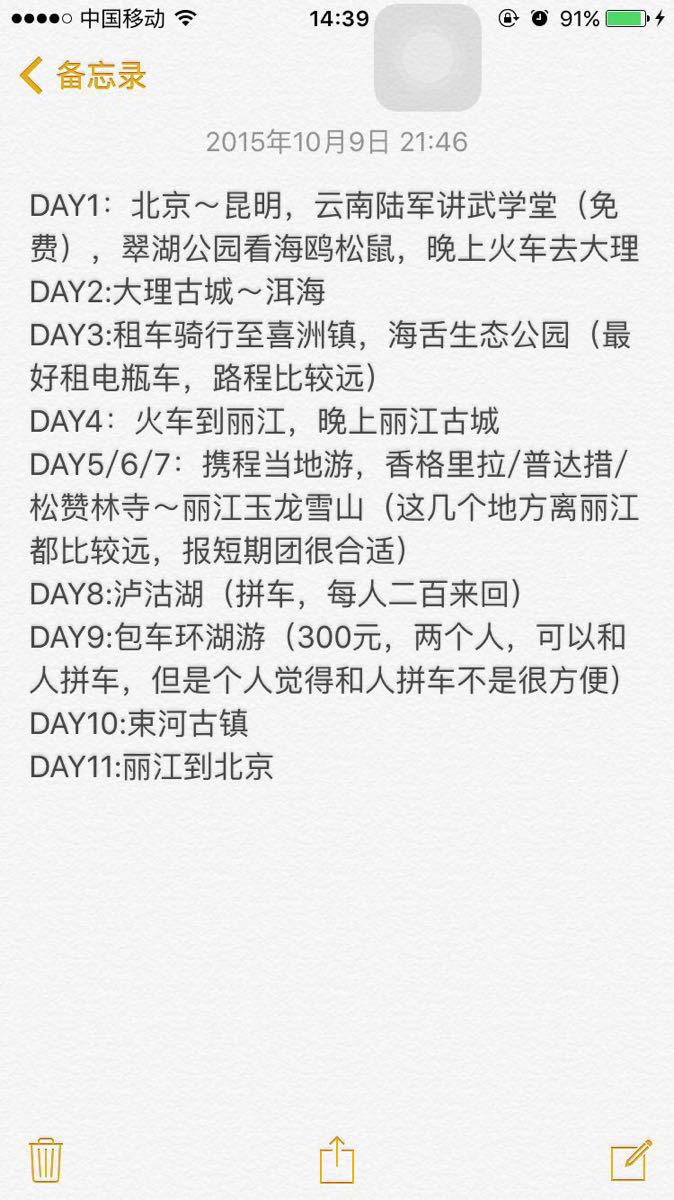674x1200 pixels.
Task: Open the share sheet for this note
Action: pyautogui.click(x=337, y=1160)
